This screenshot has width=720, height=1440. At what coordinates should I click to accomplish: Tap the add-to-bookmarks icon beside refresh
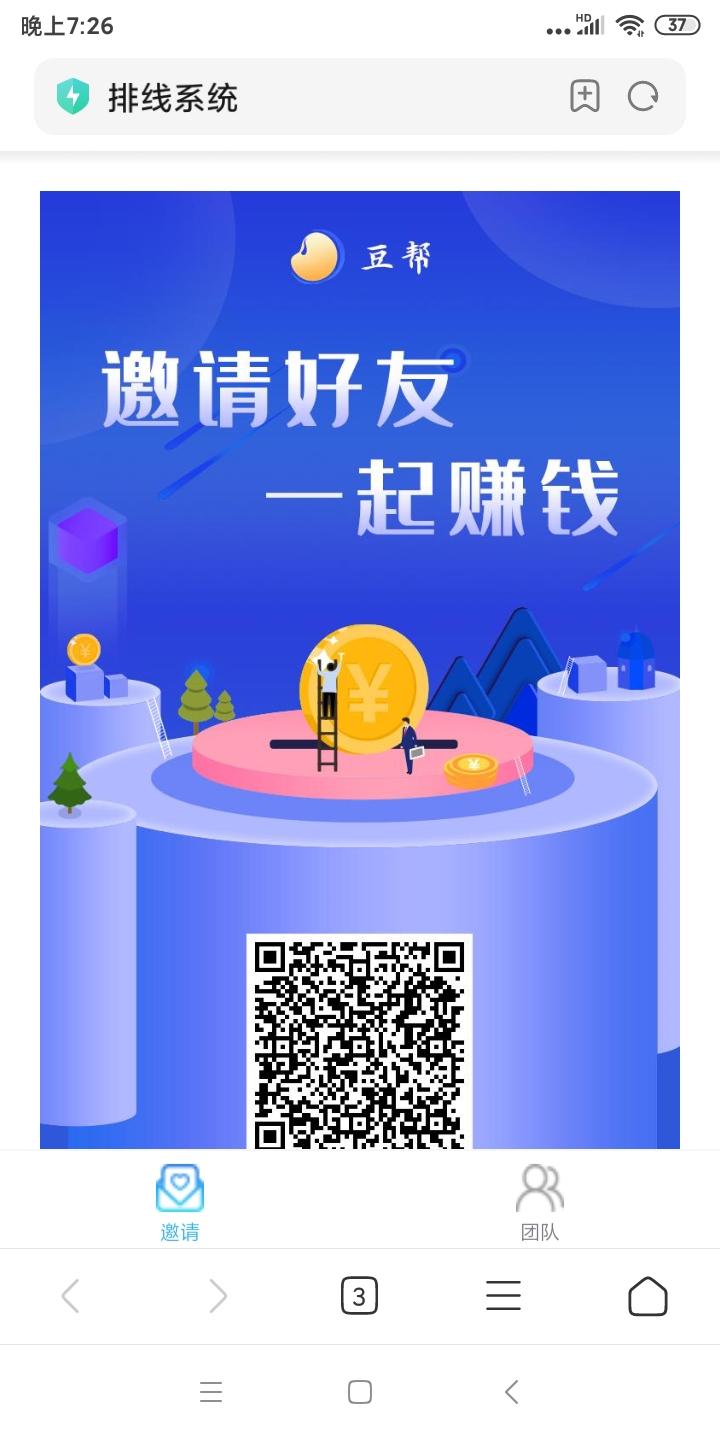(x=585, y=97)
